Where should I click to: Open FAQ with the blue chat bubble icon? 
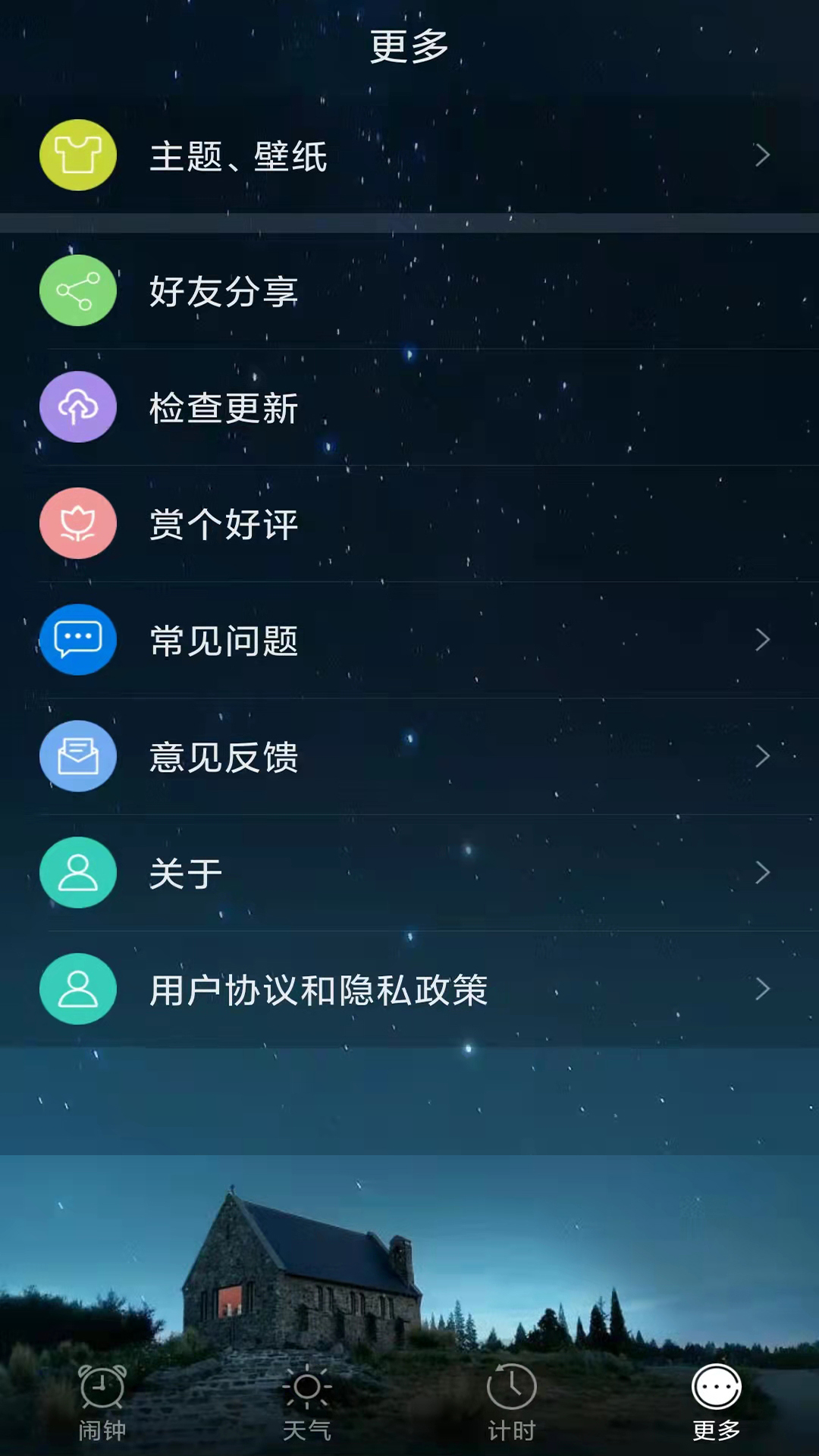[x=78, y=639]
